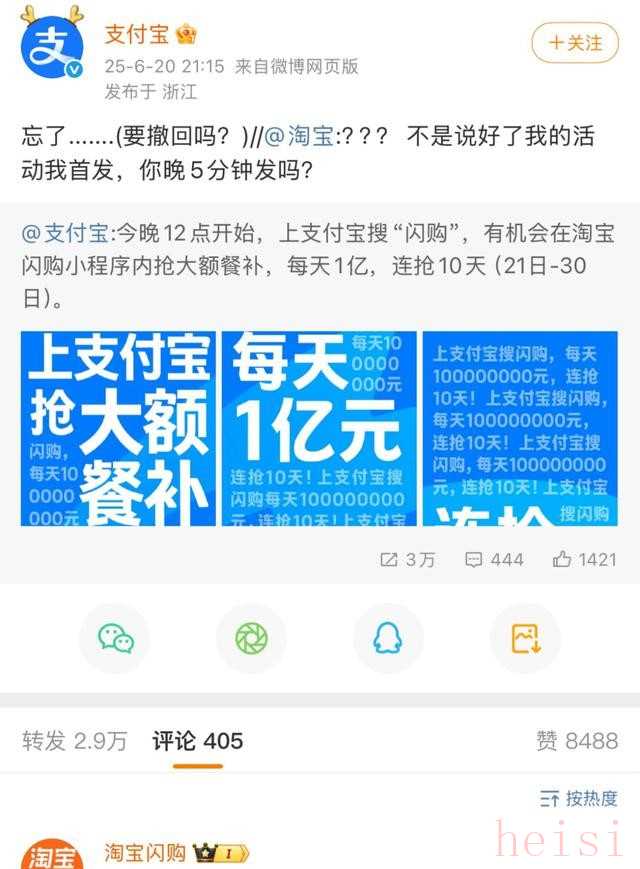
Task: Follow 支付宝 with the 关注 button
Action: [575, 43]
